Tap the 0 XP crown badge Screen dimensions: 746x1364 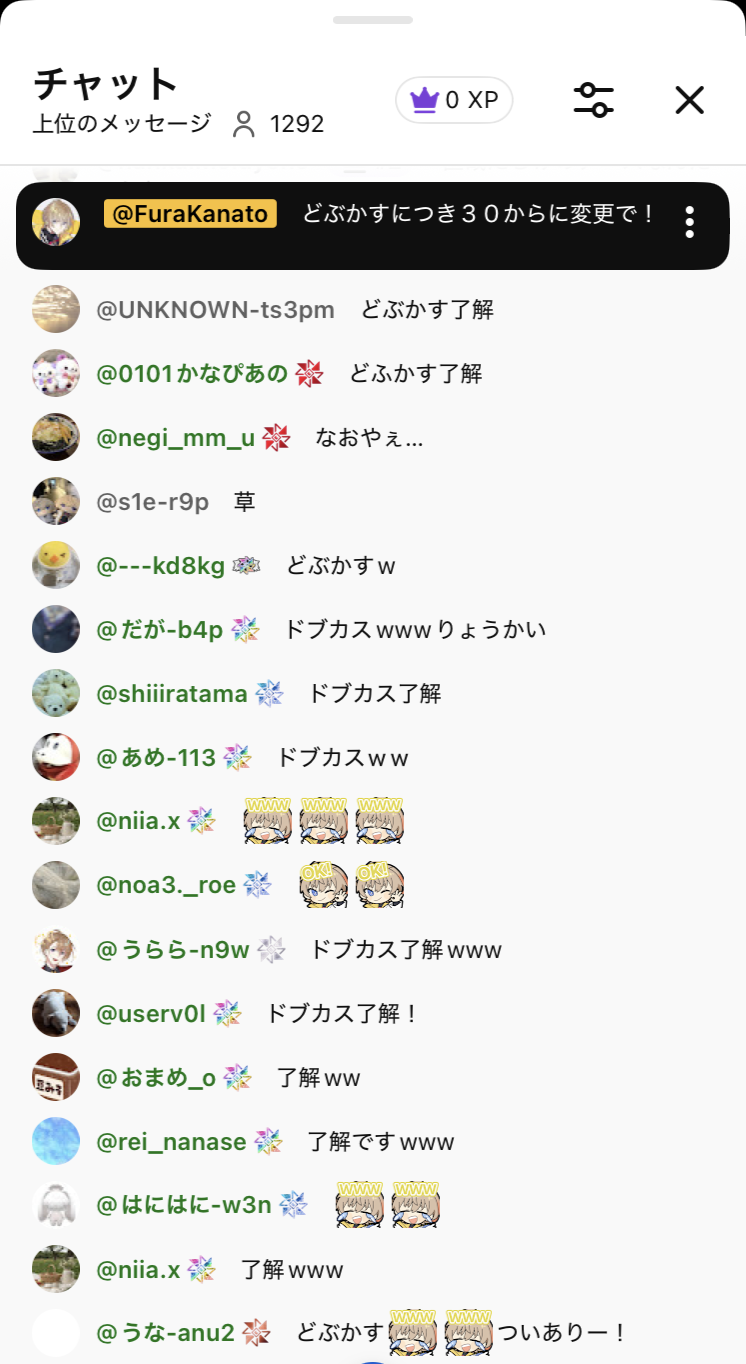point(454,100)
